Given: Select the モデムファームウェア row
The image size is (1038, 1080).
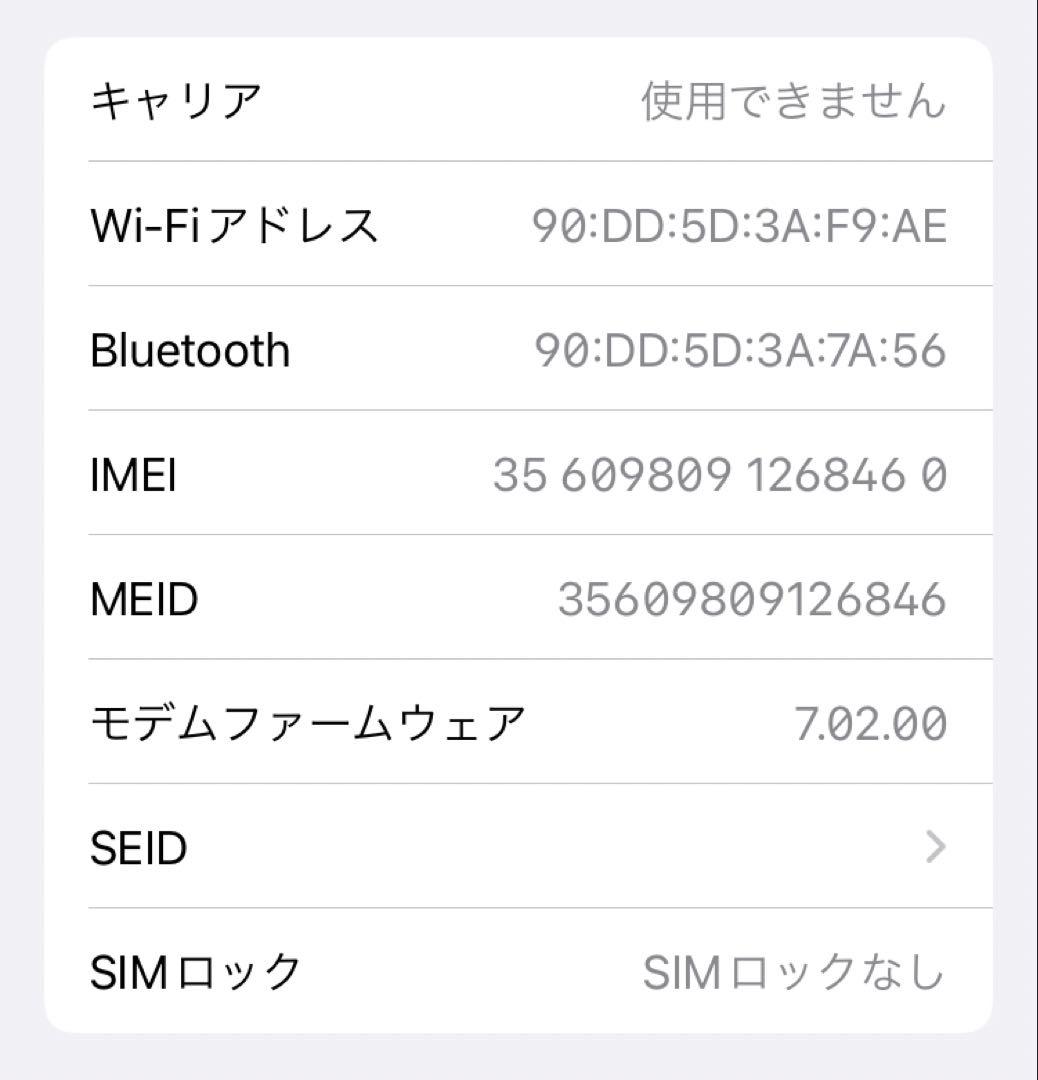Looking at the screenshot, I should point(519,723).
